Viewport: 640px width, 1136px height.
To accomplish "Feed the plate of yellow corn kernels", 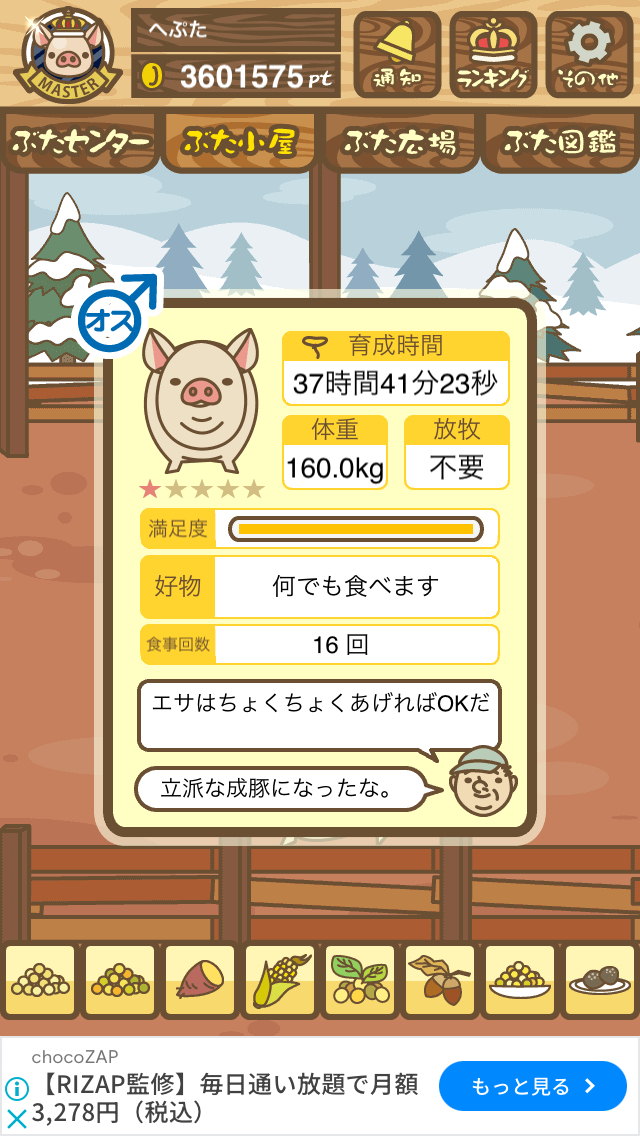I will tap(520, 980).
